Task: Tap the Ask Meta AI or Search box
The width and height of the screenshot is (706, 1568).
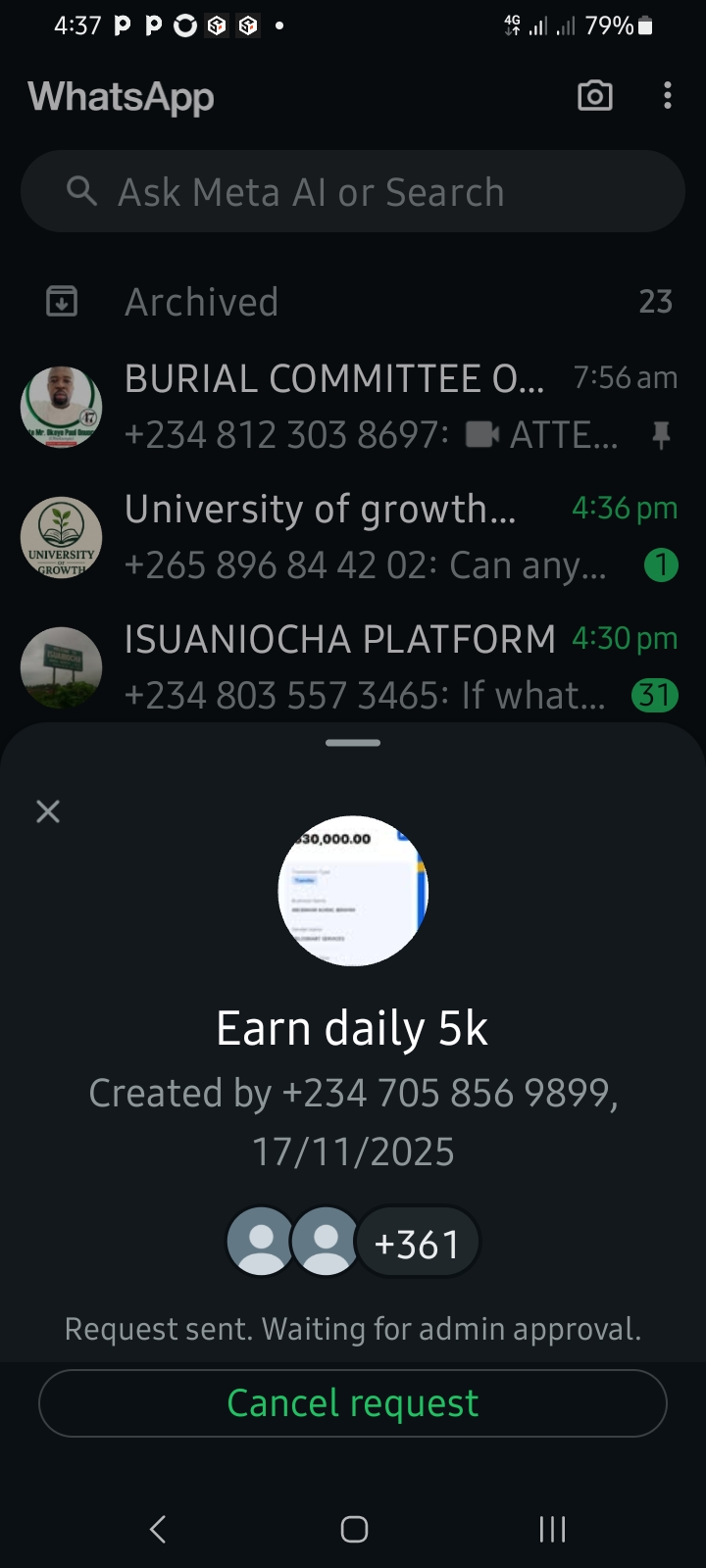Action: click(353, 192)
